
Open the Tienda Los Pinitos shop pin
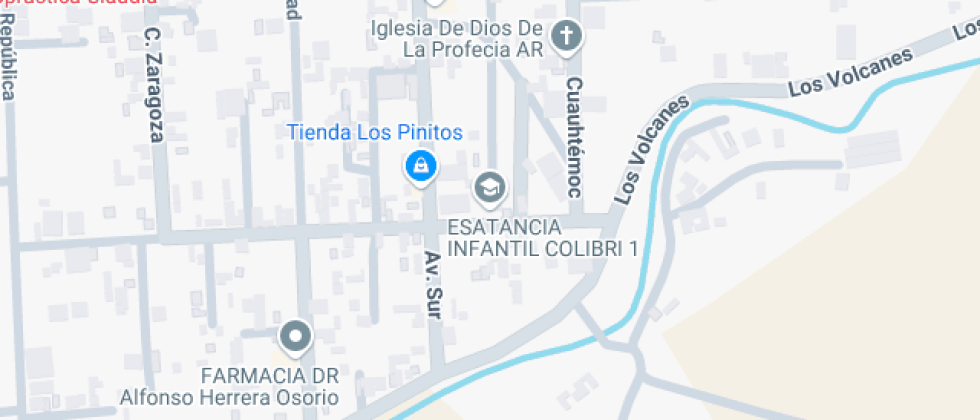click(419, 165)
